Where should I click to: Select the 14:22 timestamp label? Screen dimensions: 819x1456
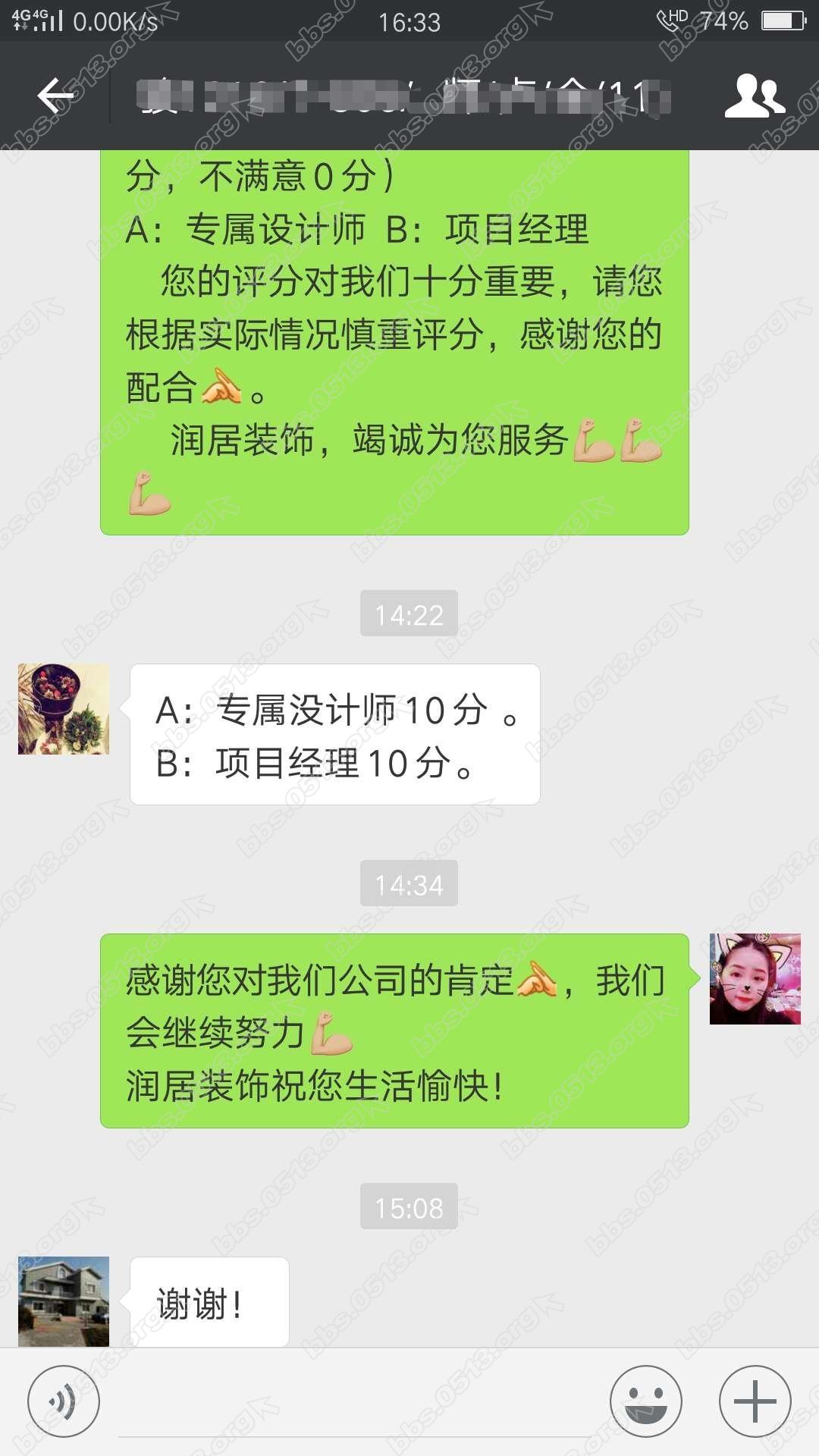[409, 614]
